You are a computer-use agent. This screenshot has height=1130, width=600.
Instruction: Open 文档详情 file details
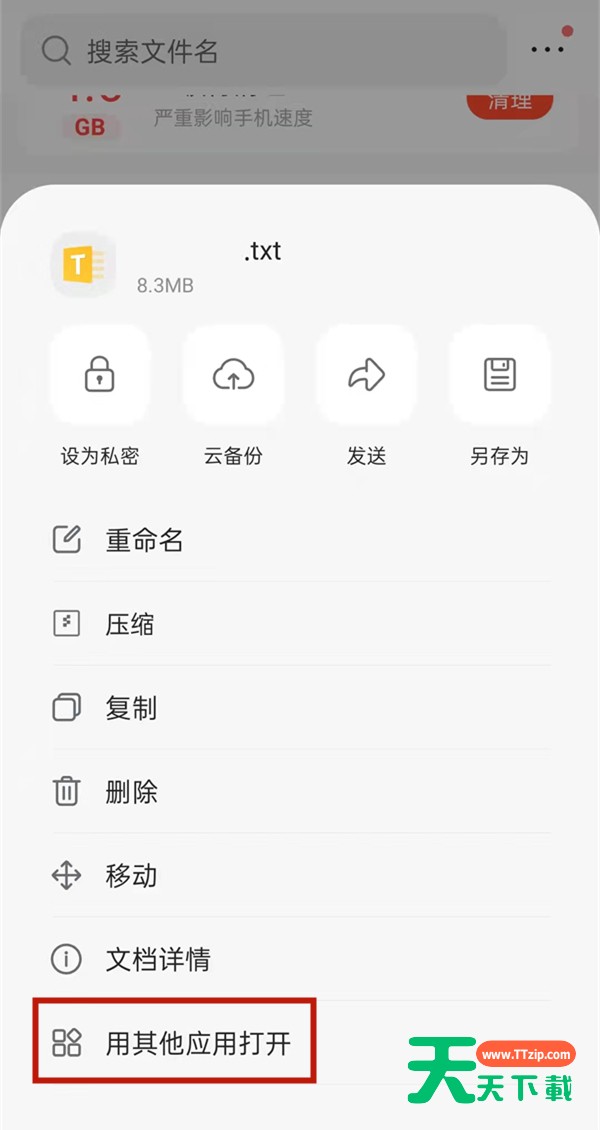coord(157,960)
